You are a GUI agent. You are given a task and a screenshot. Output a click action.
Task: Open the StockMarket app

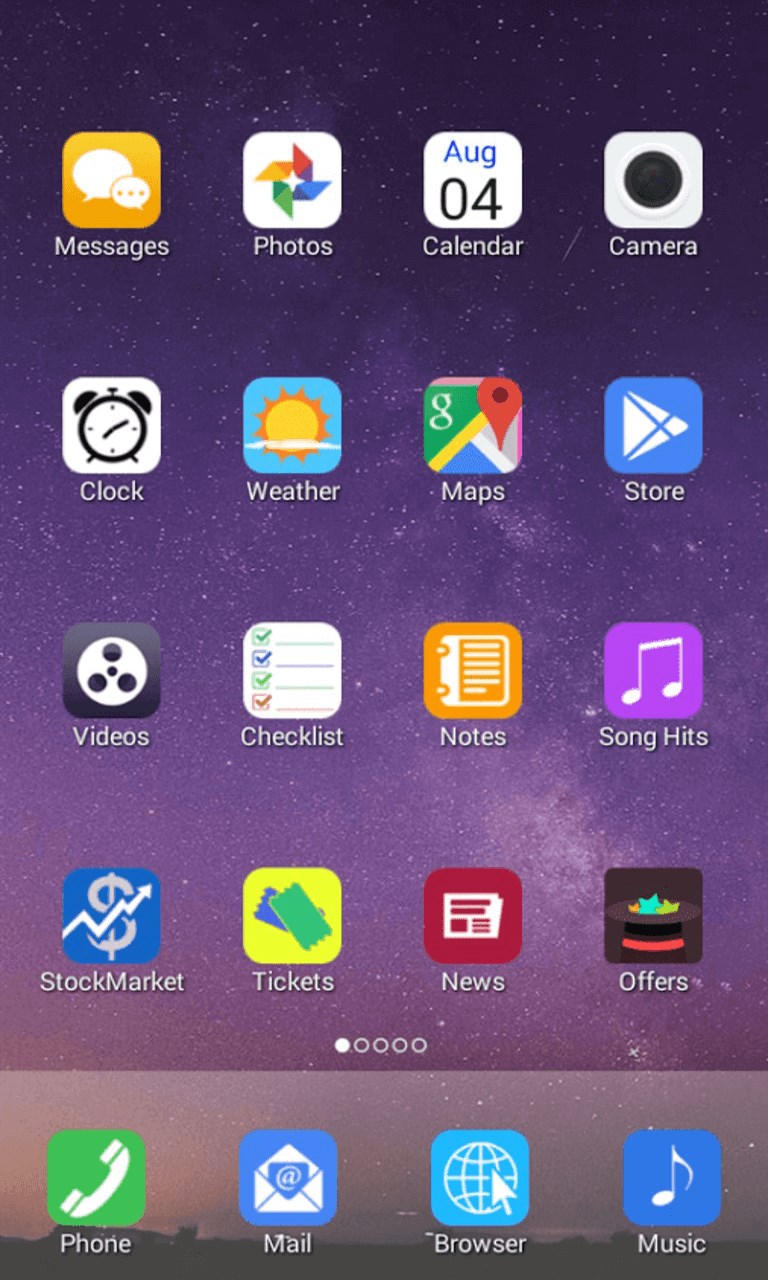pyautogui.click(x=111, y=915)
